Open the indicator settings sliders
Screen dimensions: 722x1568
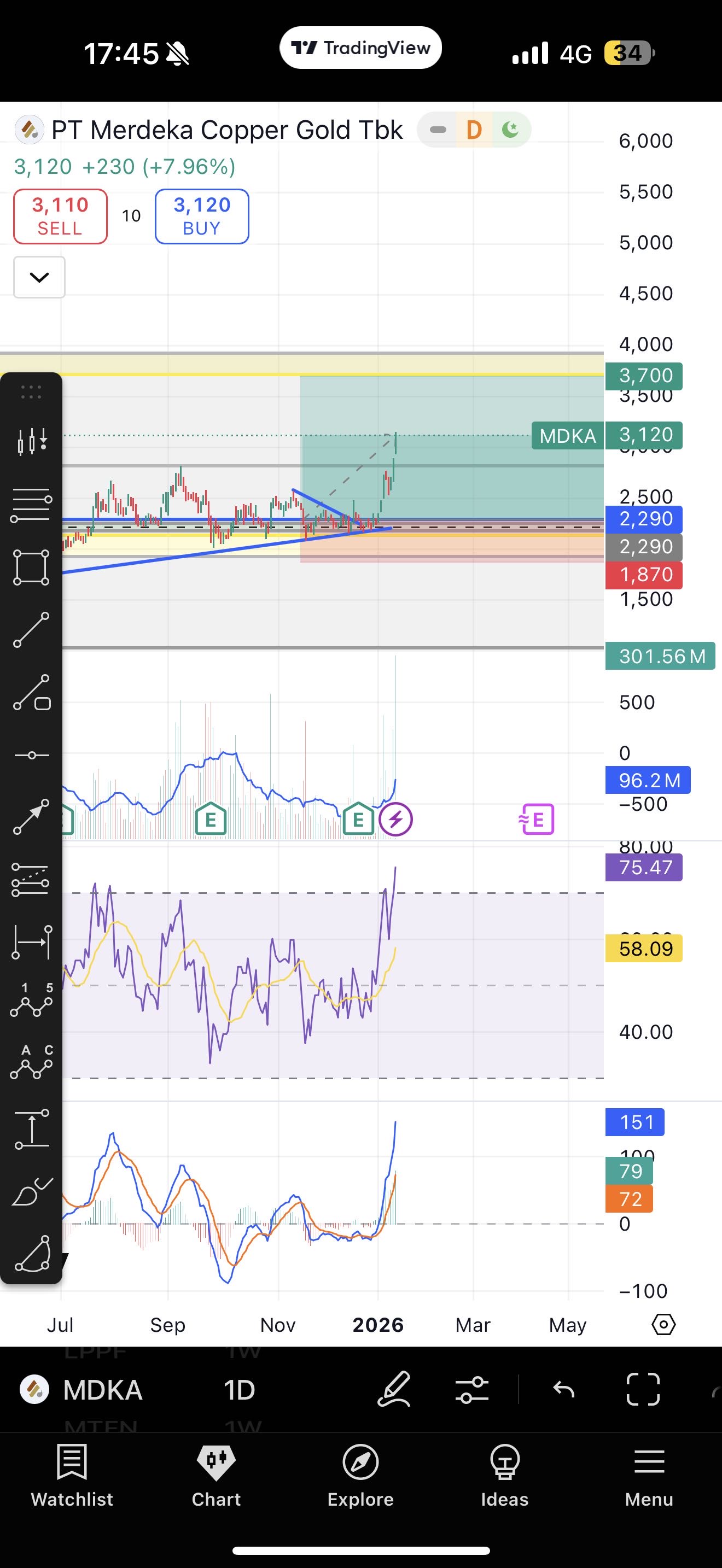472,1390
